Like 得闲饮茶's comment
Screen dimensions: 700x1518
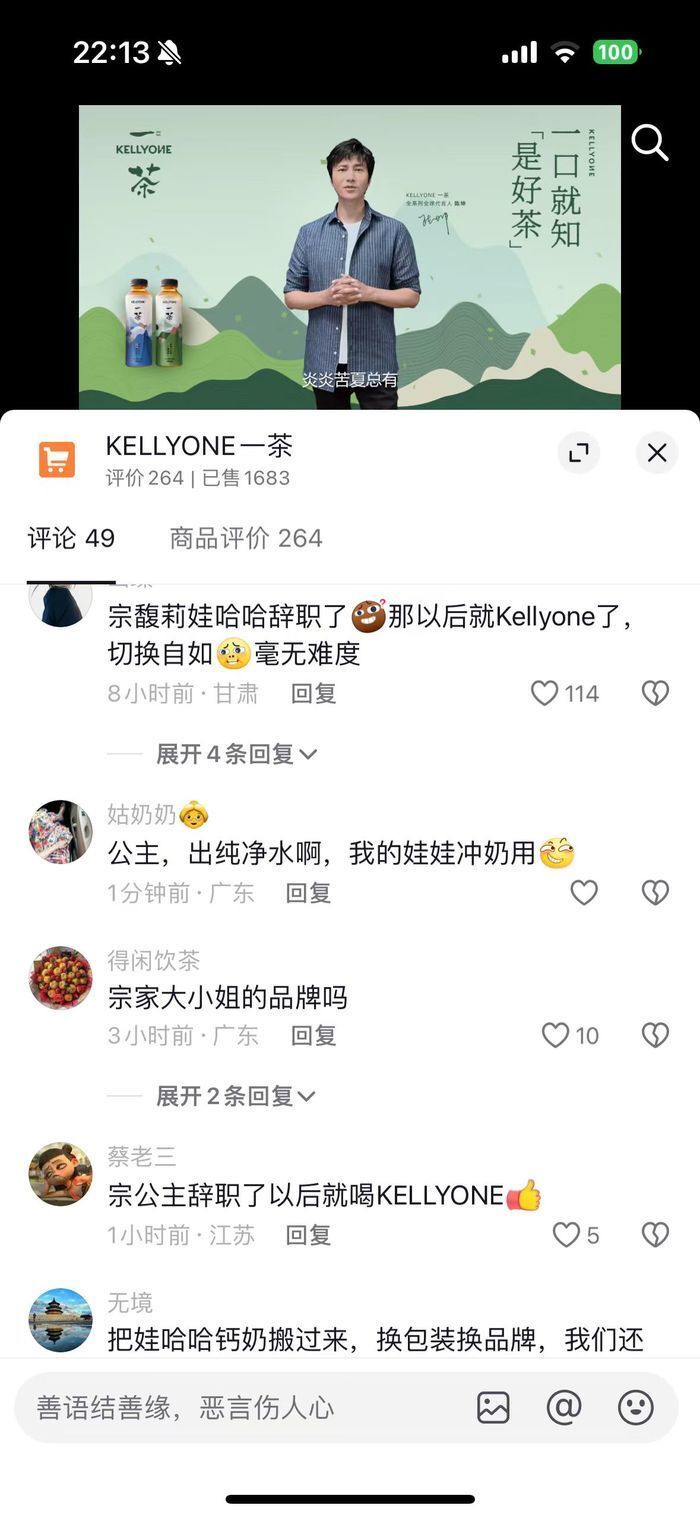(x=555, y=1035)
